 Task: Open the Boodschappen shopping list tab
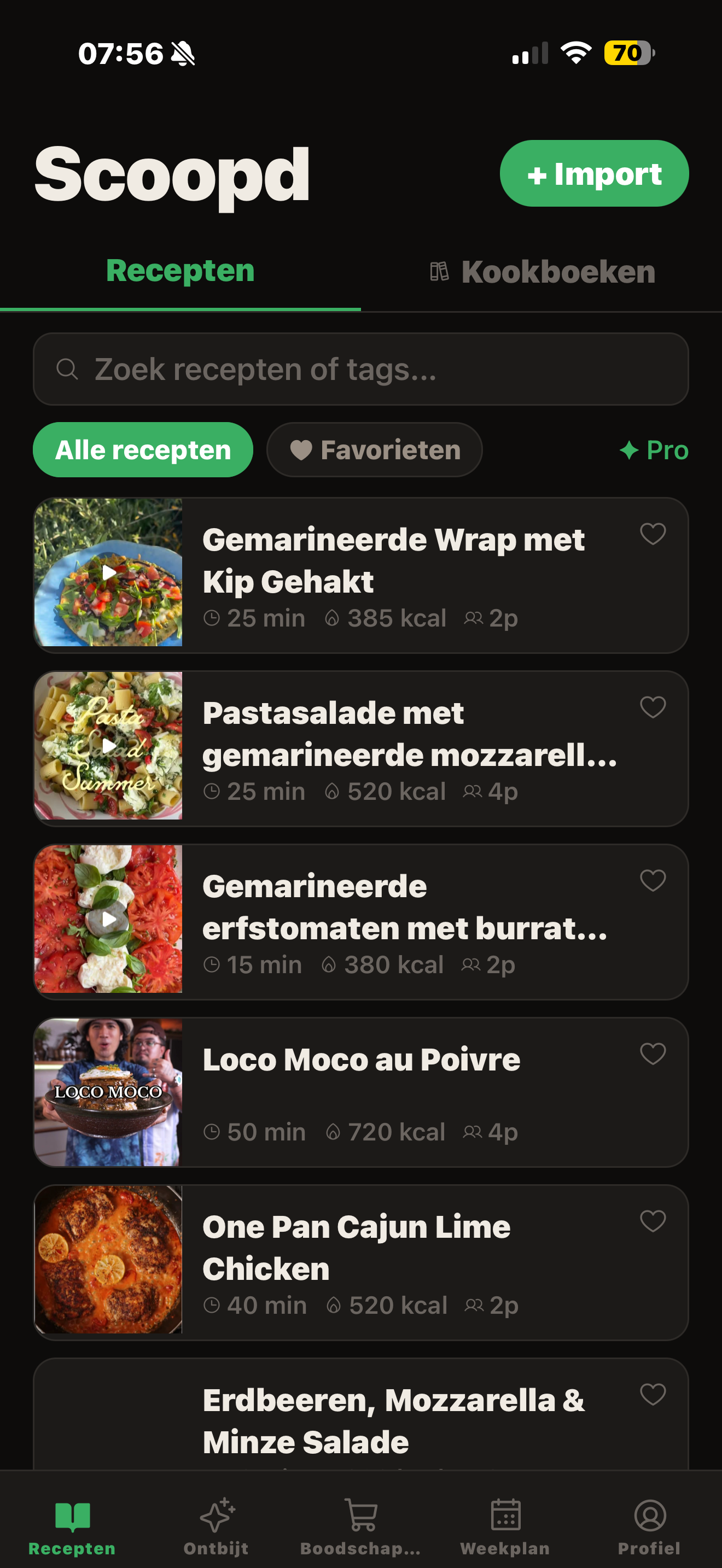[x=360, y=1526]
